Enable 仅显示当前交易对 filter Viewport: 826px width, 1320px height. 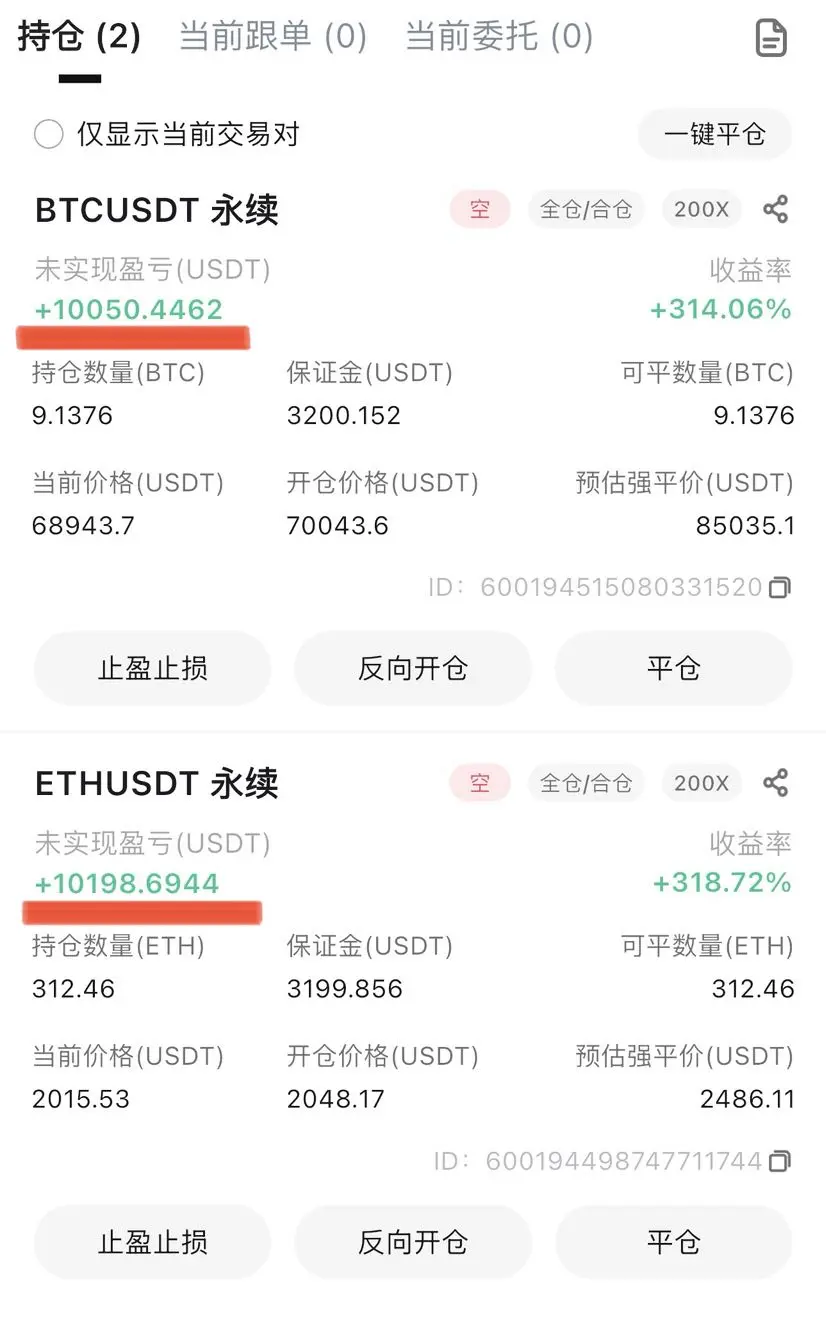coord(49,134)
